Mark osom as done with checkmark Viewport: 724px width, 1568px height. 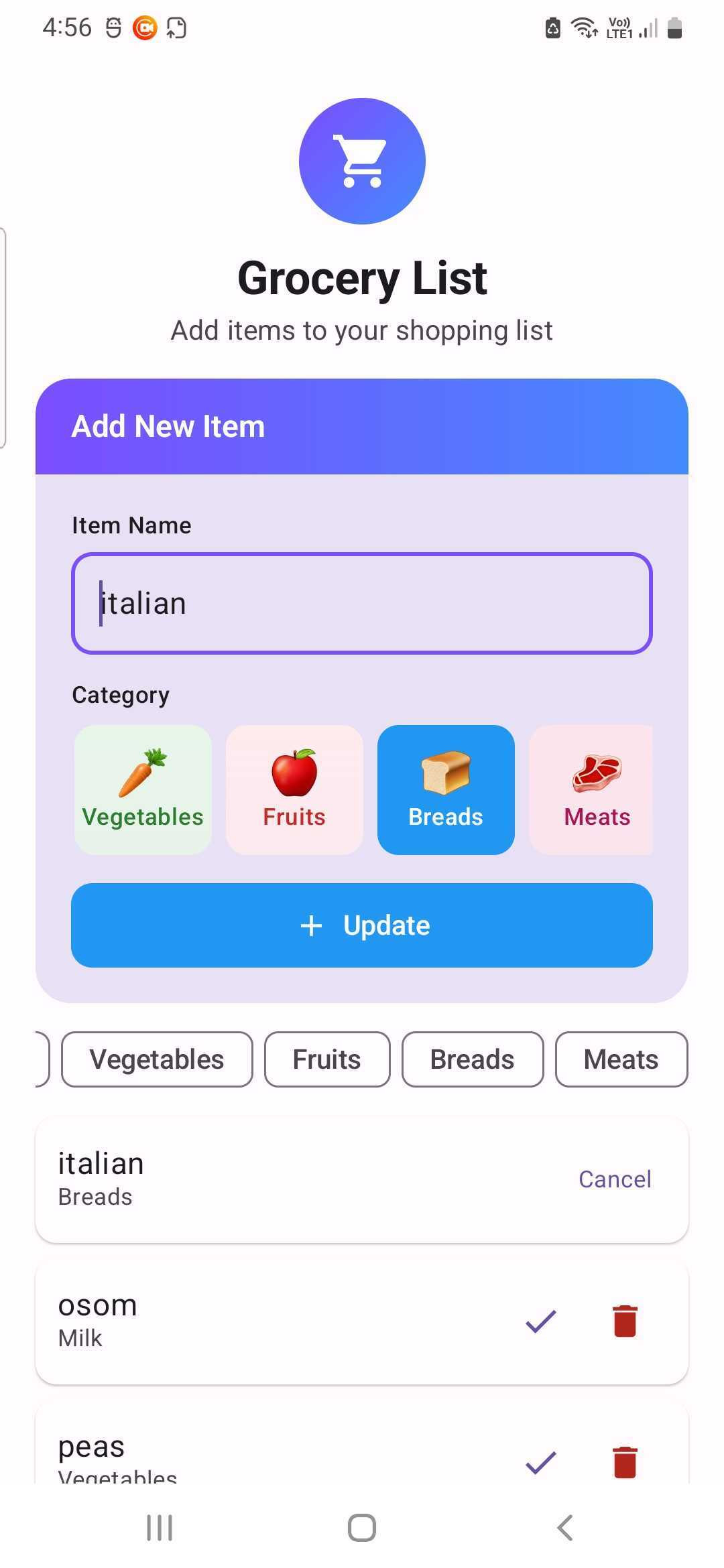tap(541, 1321)
